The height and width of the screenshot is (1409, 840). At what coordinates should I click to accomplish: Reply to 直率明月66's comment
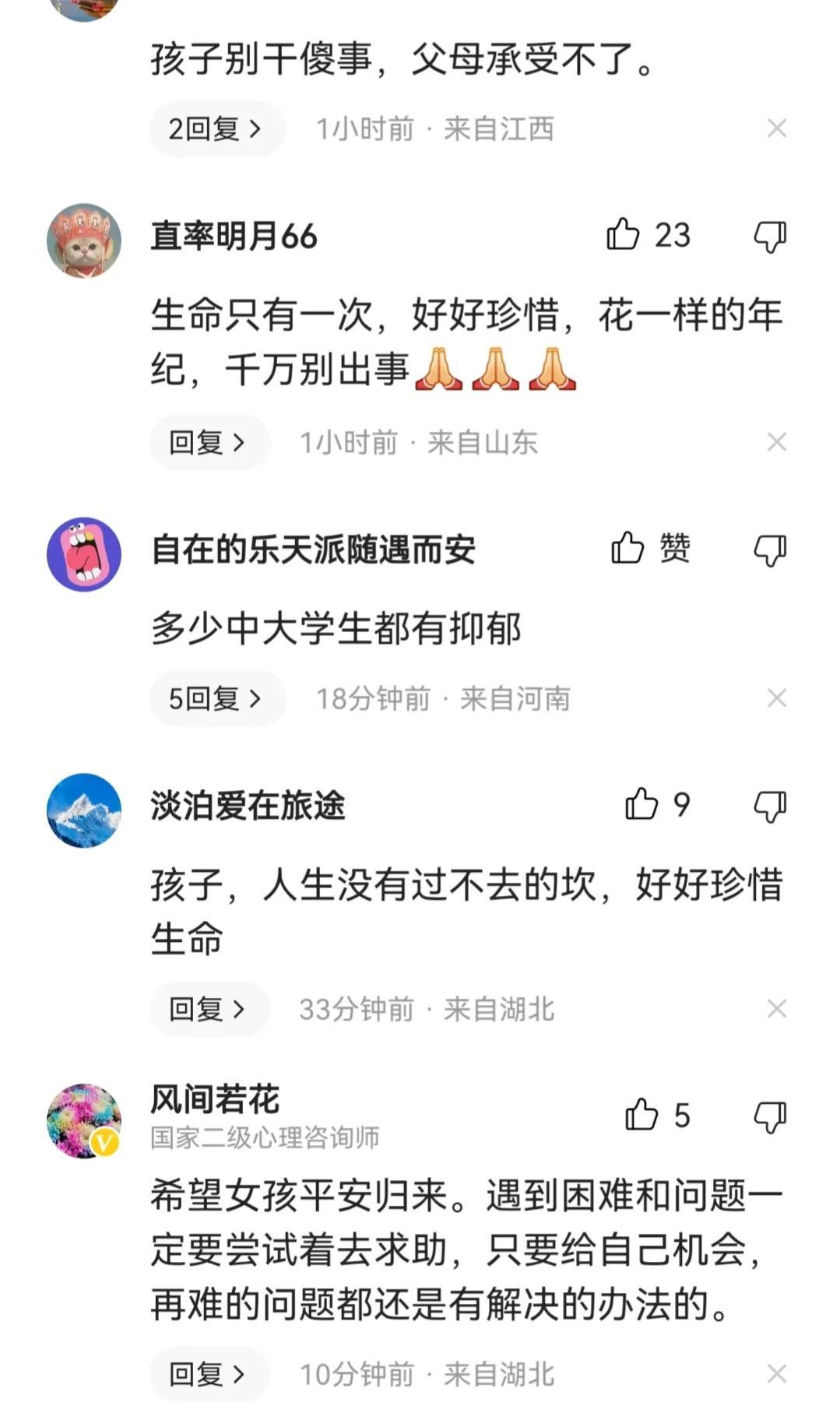(209, 442)
